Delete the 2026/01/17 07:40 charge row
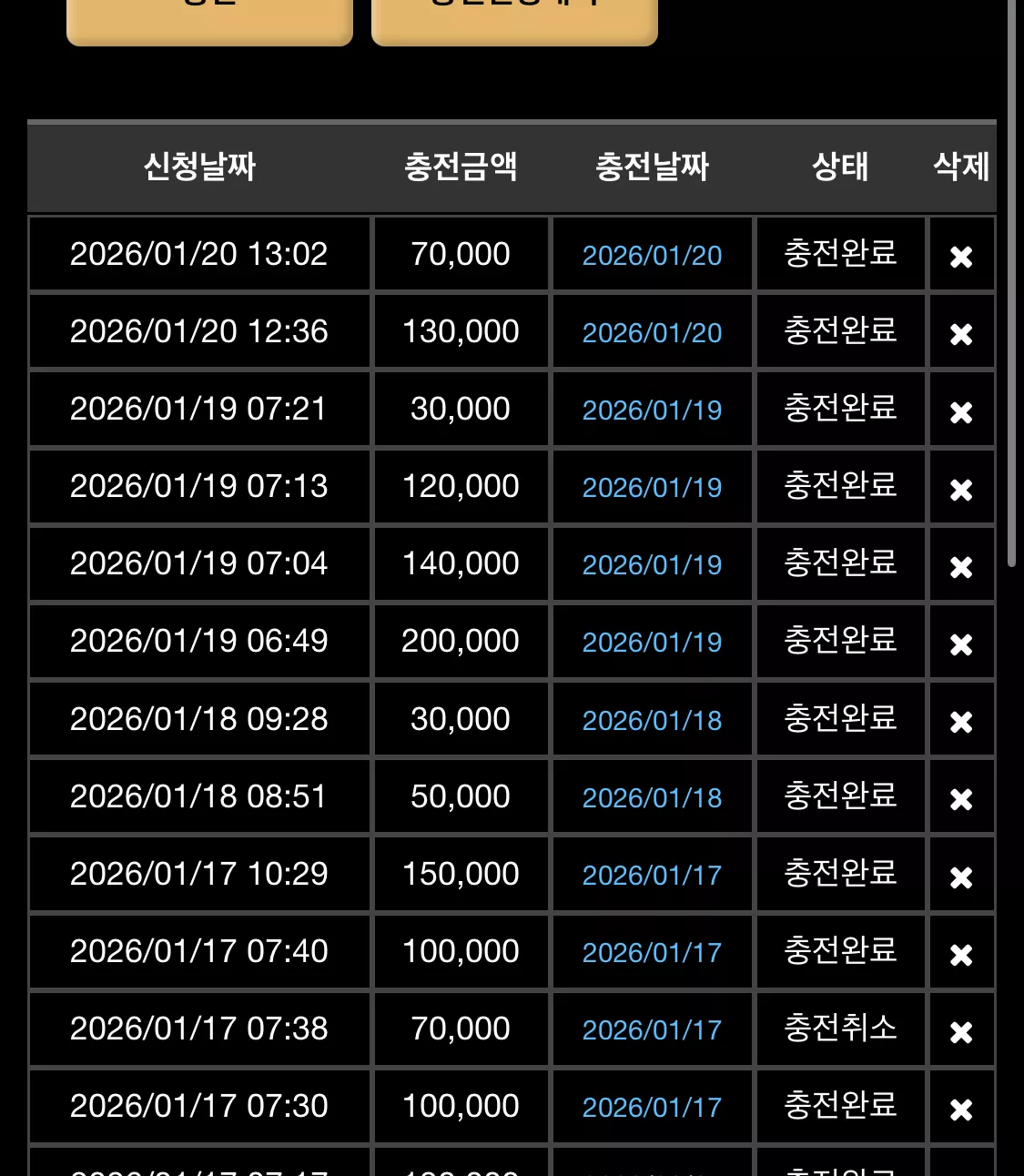Viewport: 1024px width, 1176px height. 961,956
